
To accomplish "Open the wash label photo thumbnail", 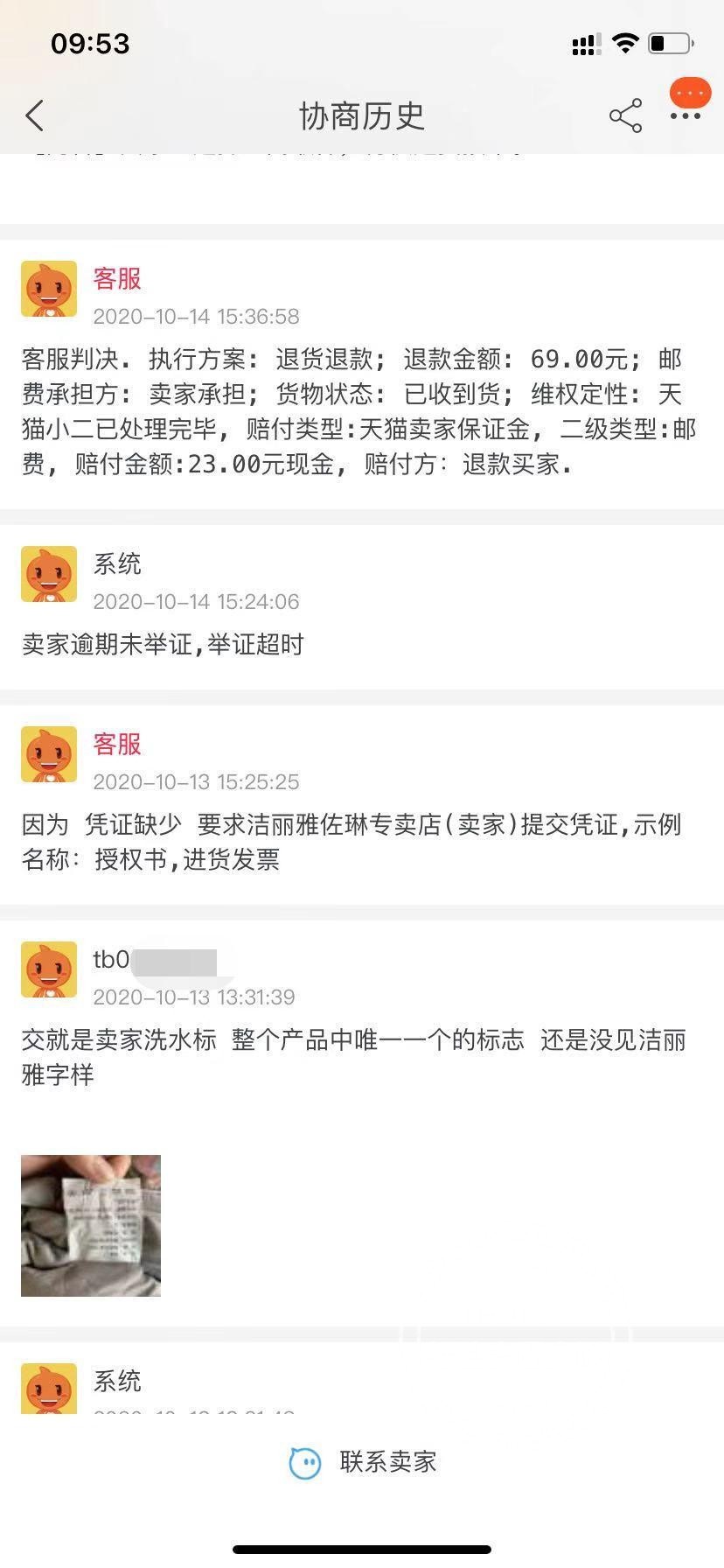I will (90, 1225).
